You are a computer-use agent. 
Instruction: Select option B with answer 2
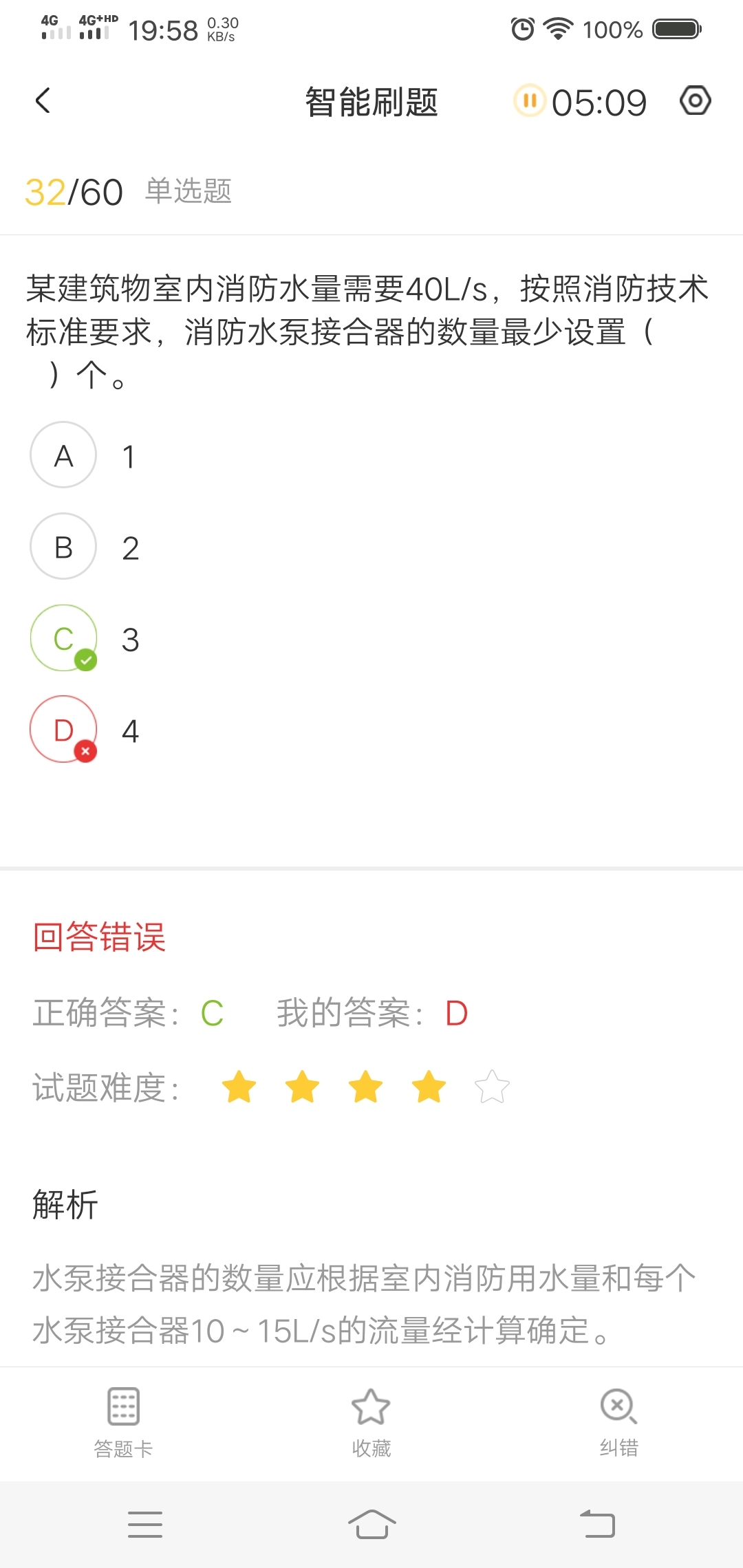[63, 547]
